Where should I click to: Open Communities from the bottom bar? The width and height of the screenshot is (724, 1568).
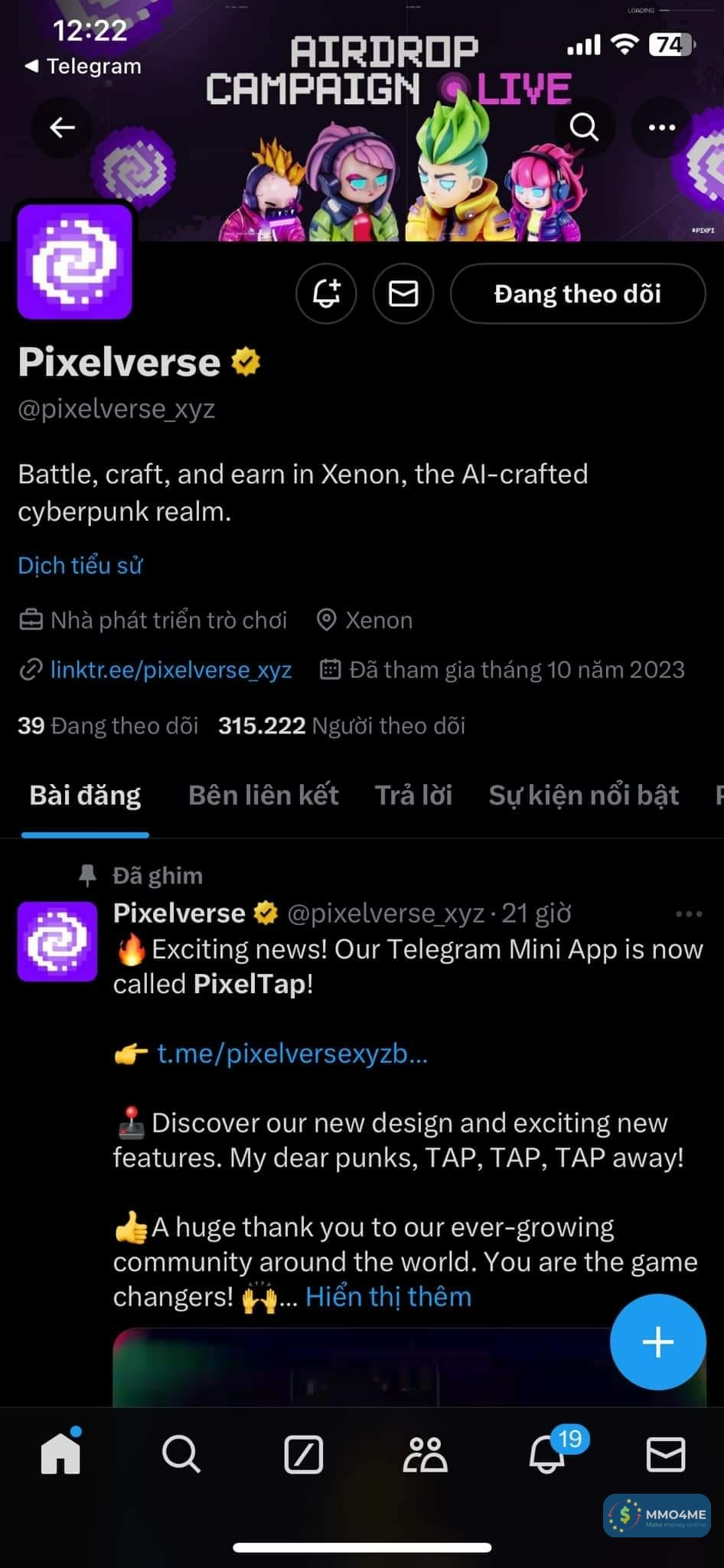423,1454
